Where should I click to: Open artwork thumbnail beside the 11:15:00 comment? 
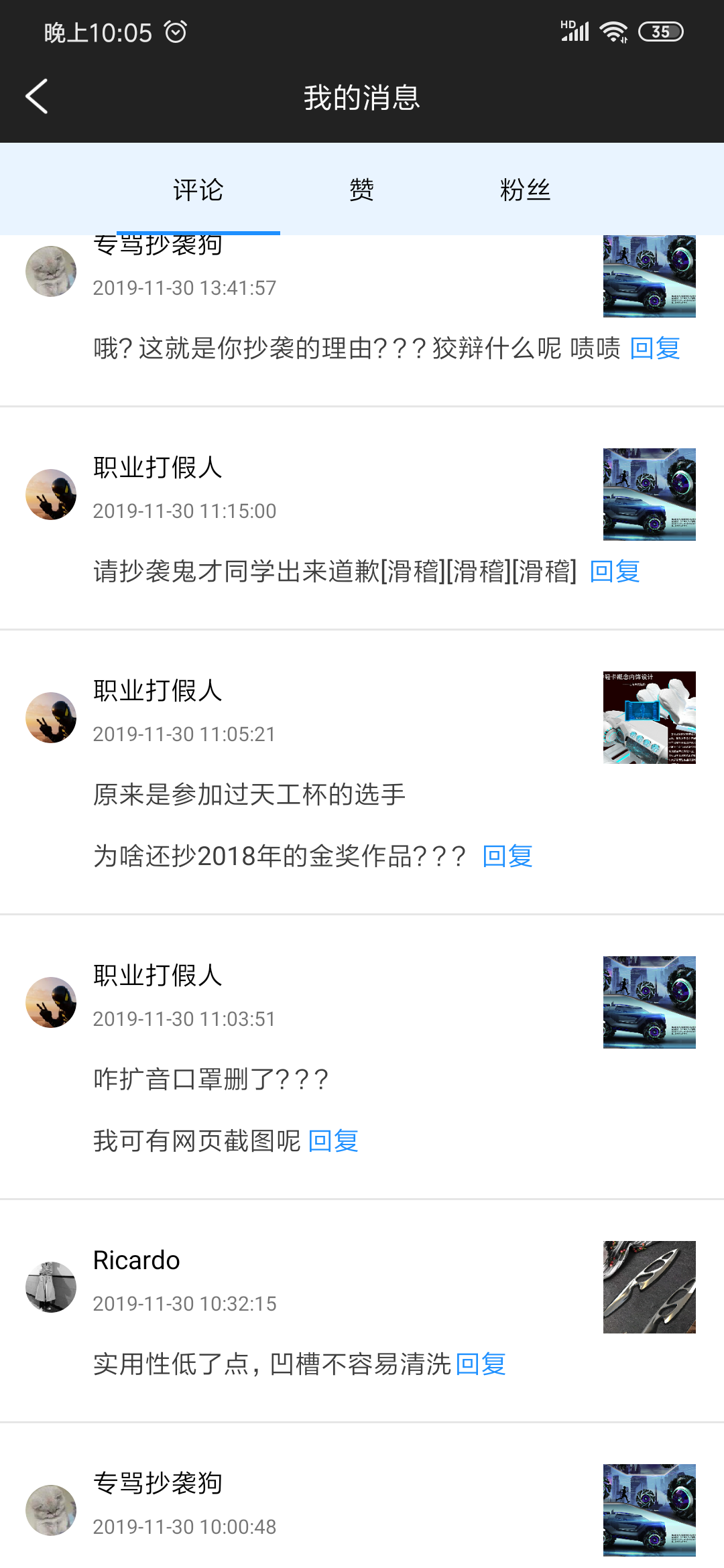649,494
